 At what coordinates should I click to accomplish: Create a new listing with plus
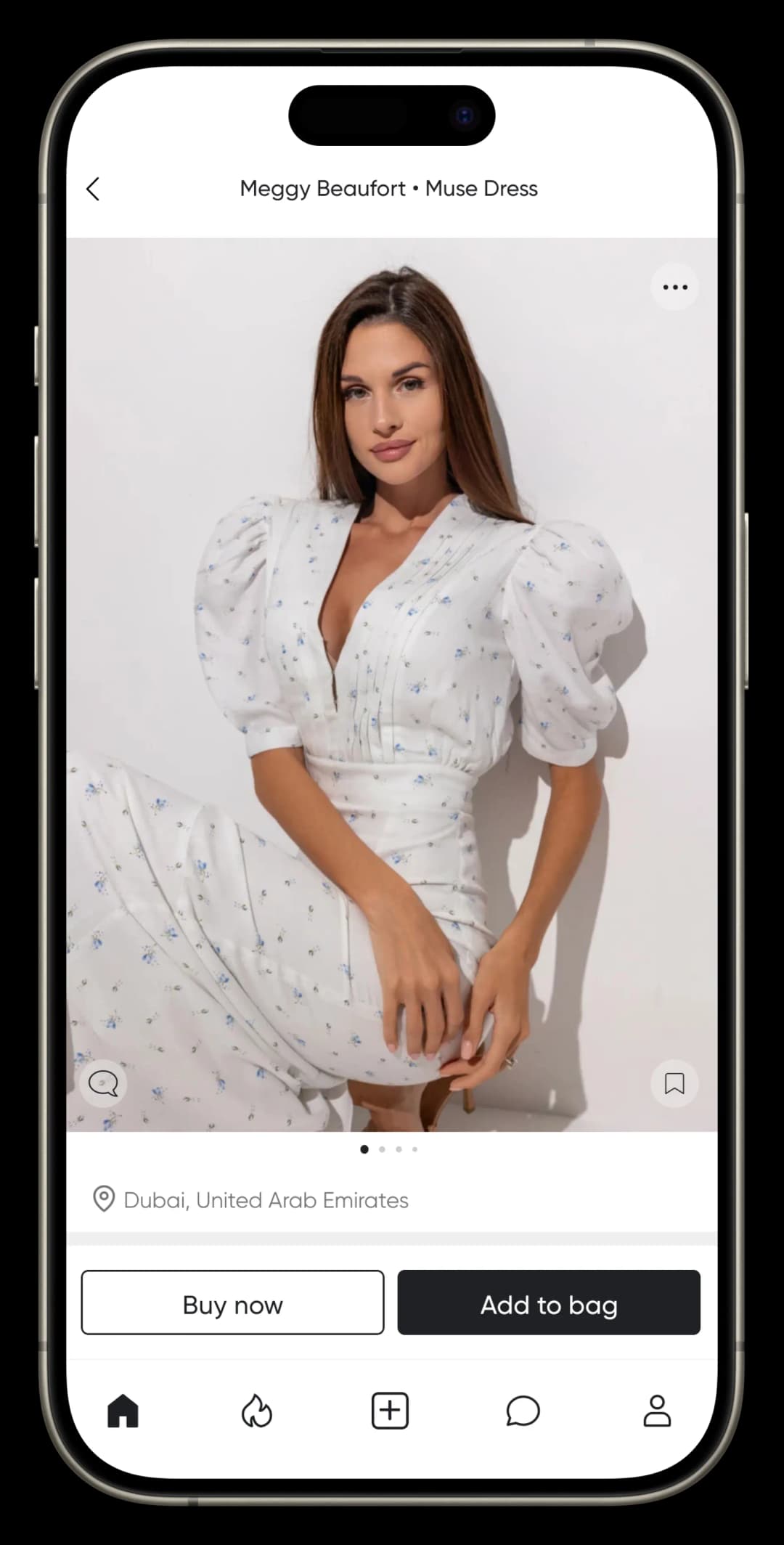(x=390, y=1411)
